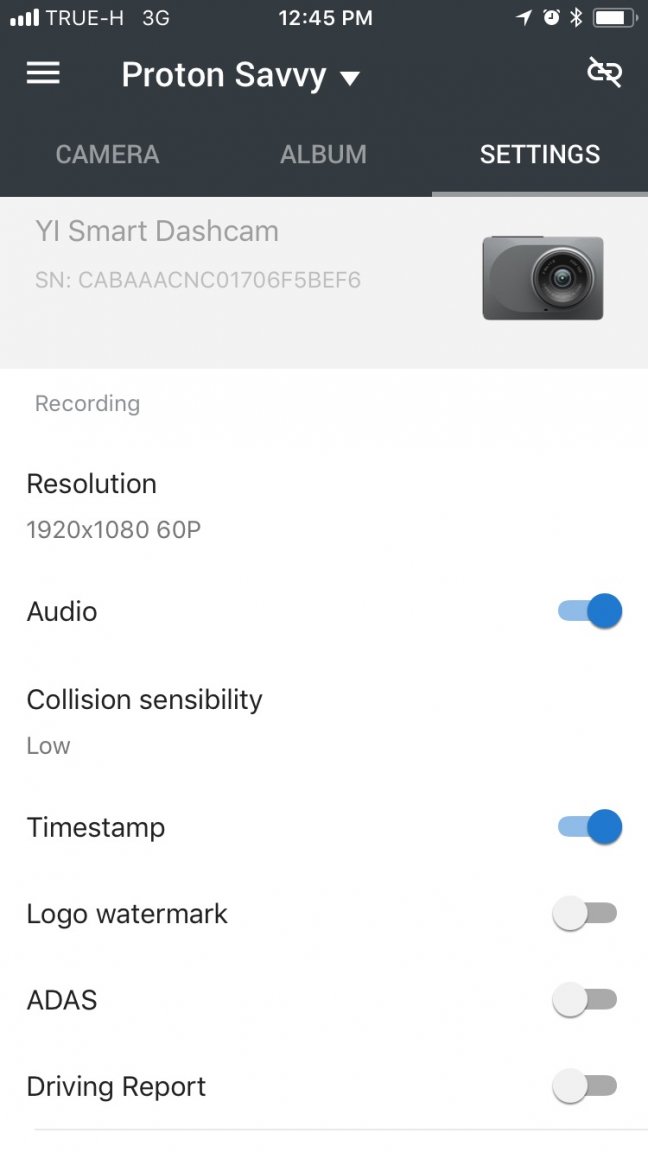Enable the Logo watermark switch
The width and height of the screenshot is (648, 1152).
586,913
